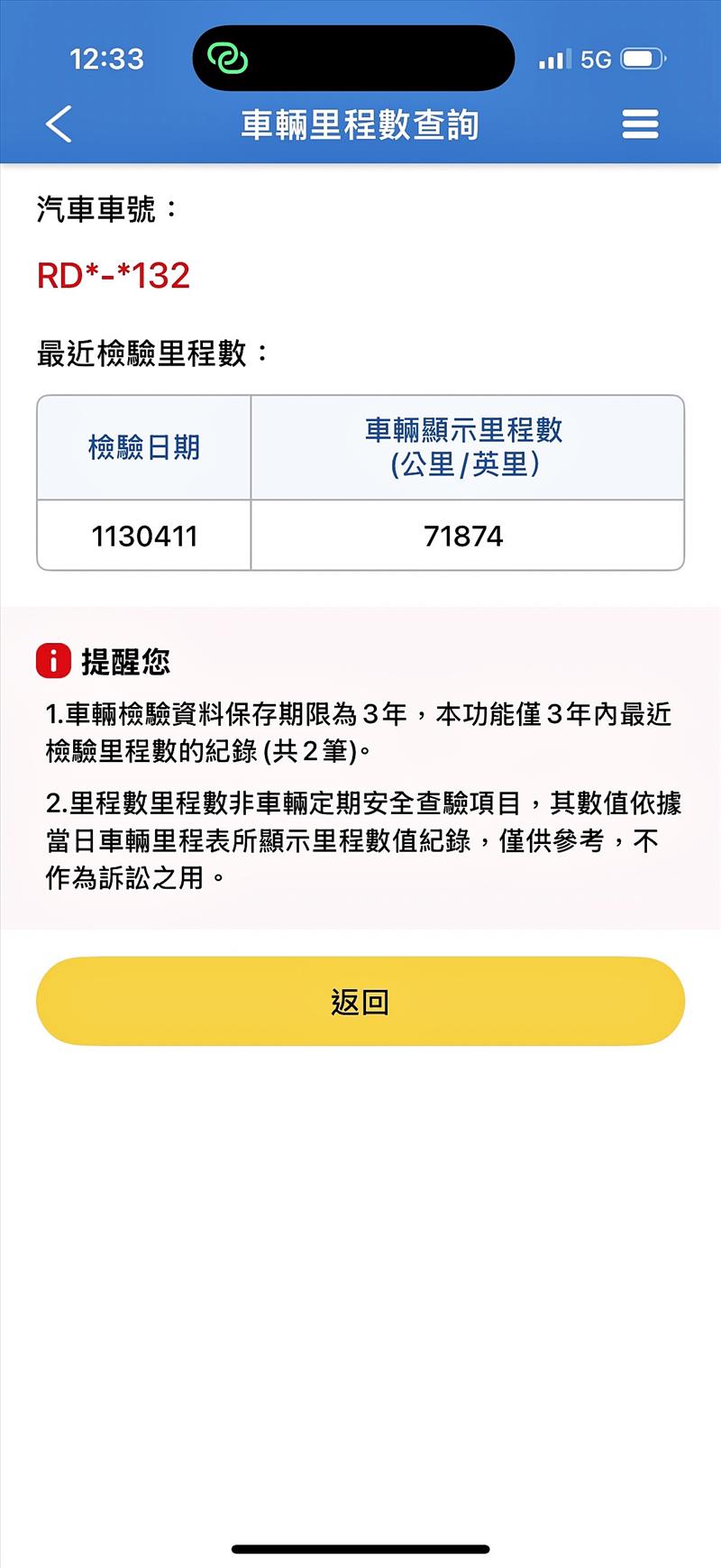
Task: Go back using the top-left arrow
Action: click(x=59, y=124)
